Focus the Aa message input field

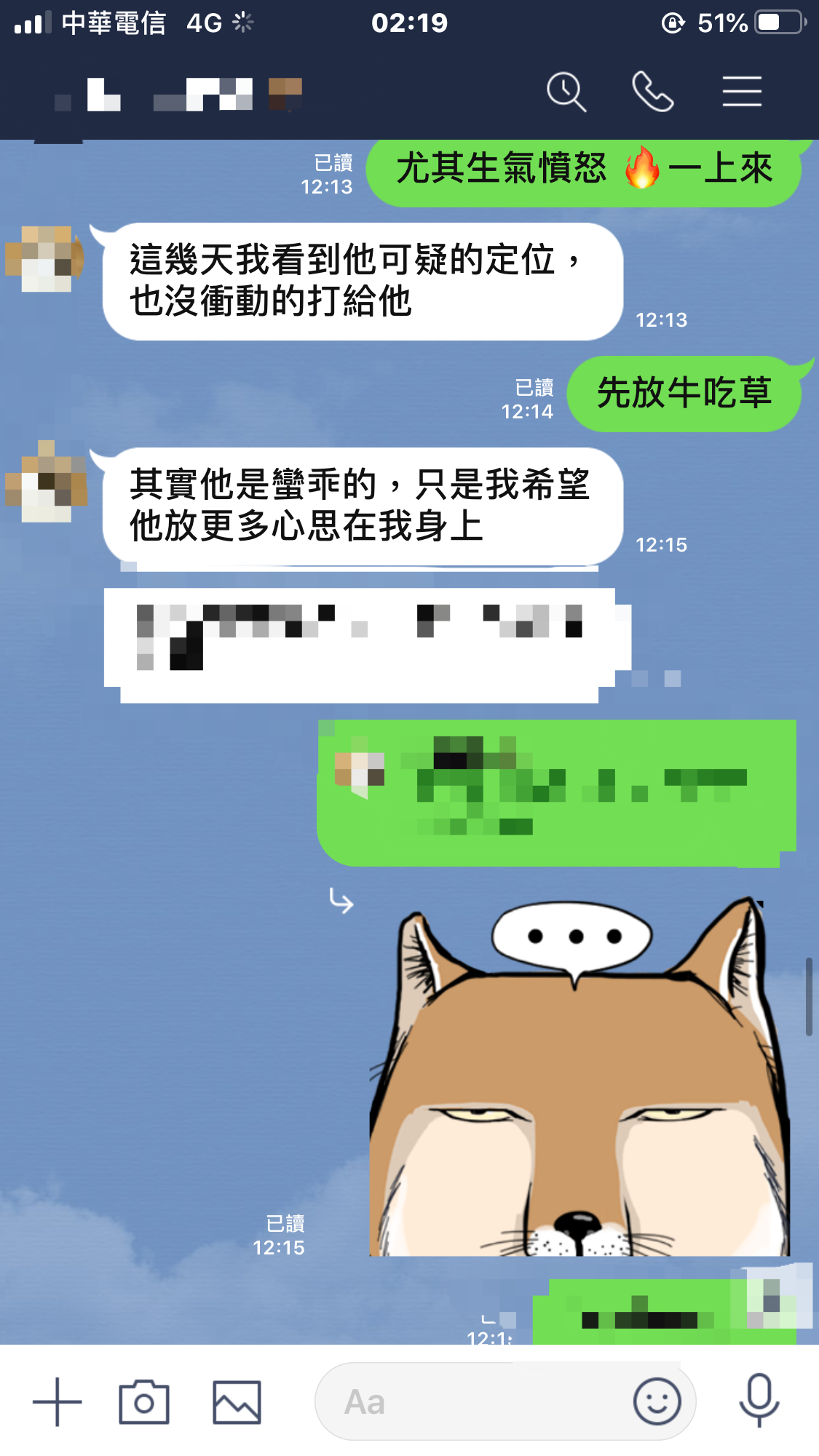473,1401
